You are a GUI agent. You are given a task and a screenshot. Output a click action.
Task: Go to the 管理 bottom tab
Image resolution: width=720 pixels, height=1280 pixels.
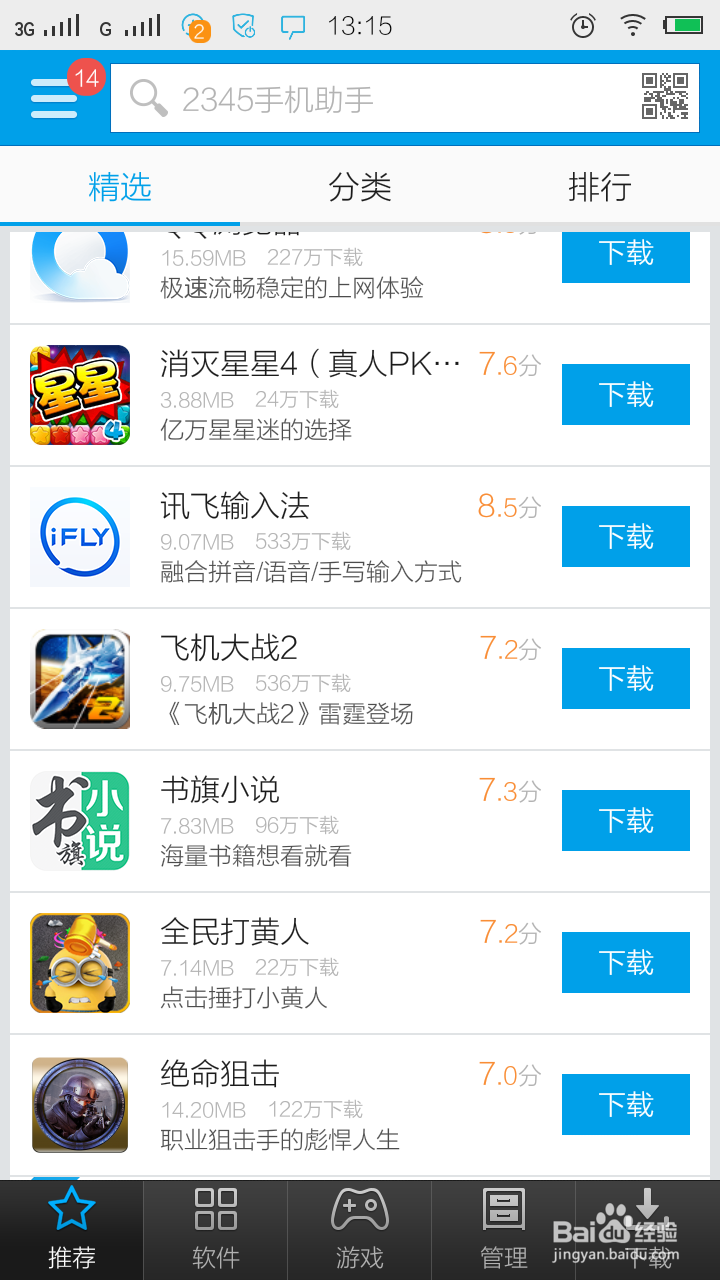(x=504, y=1230)
